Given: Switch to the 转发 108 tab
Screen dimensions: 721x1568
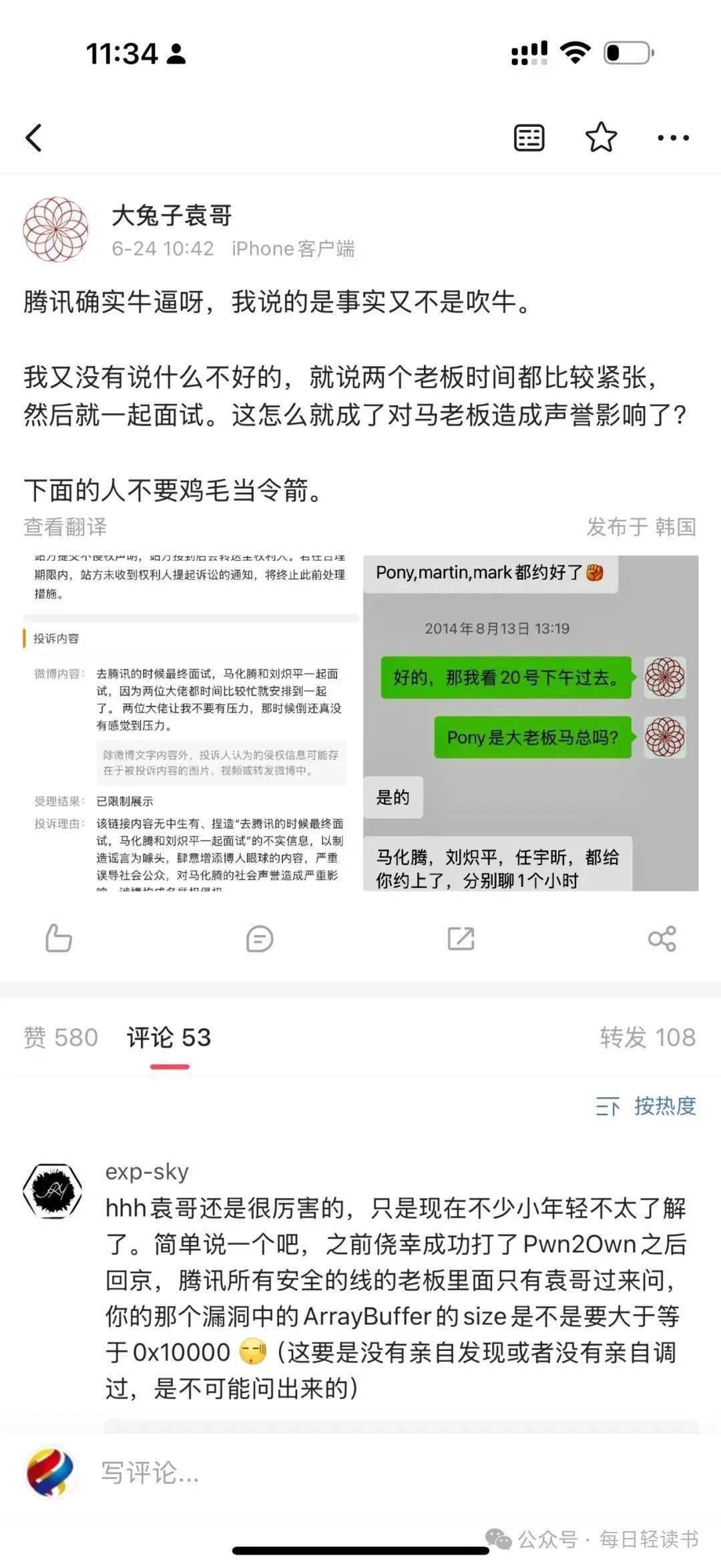Looking at the screenshot, I should click(x=647, y=1037).
